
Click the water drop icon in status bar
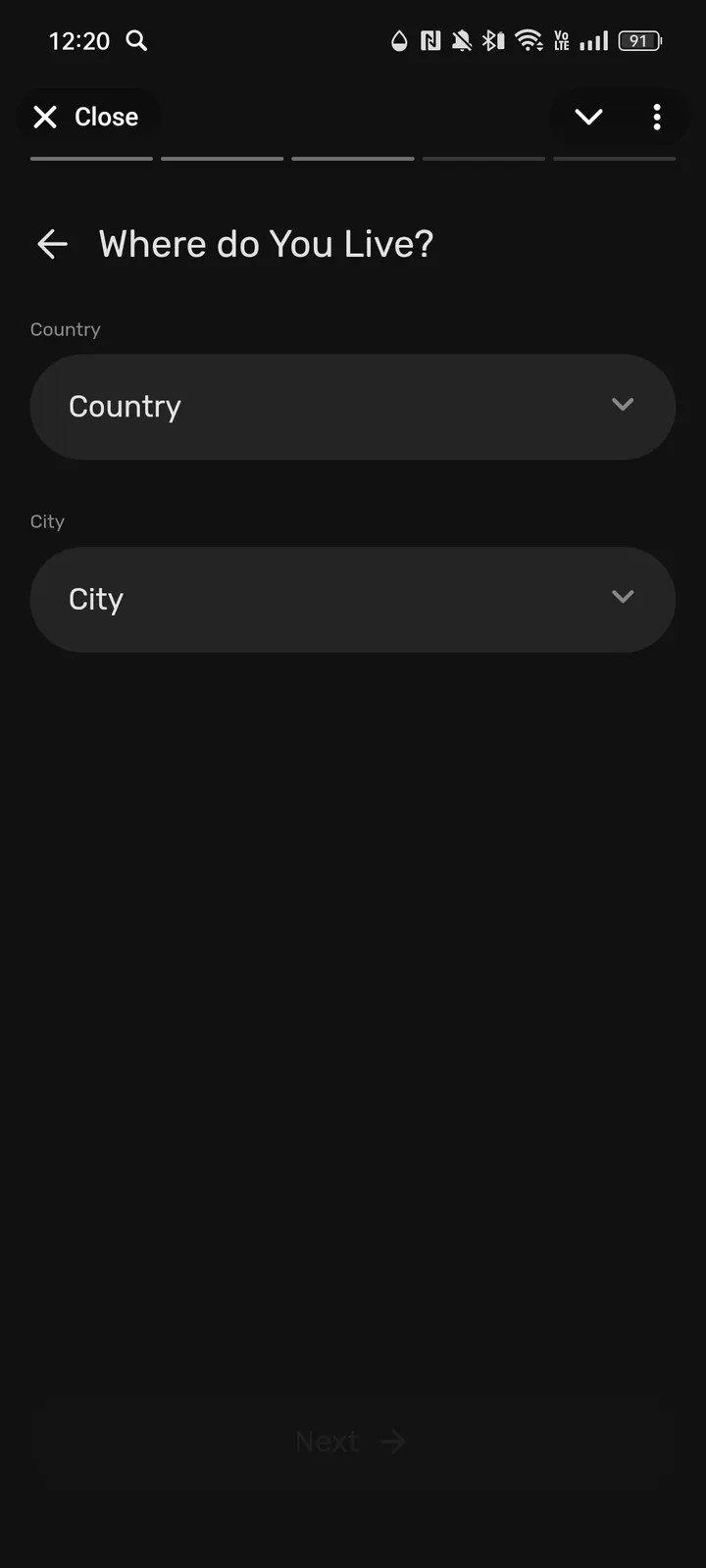pos(398,40)
